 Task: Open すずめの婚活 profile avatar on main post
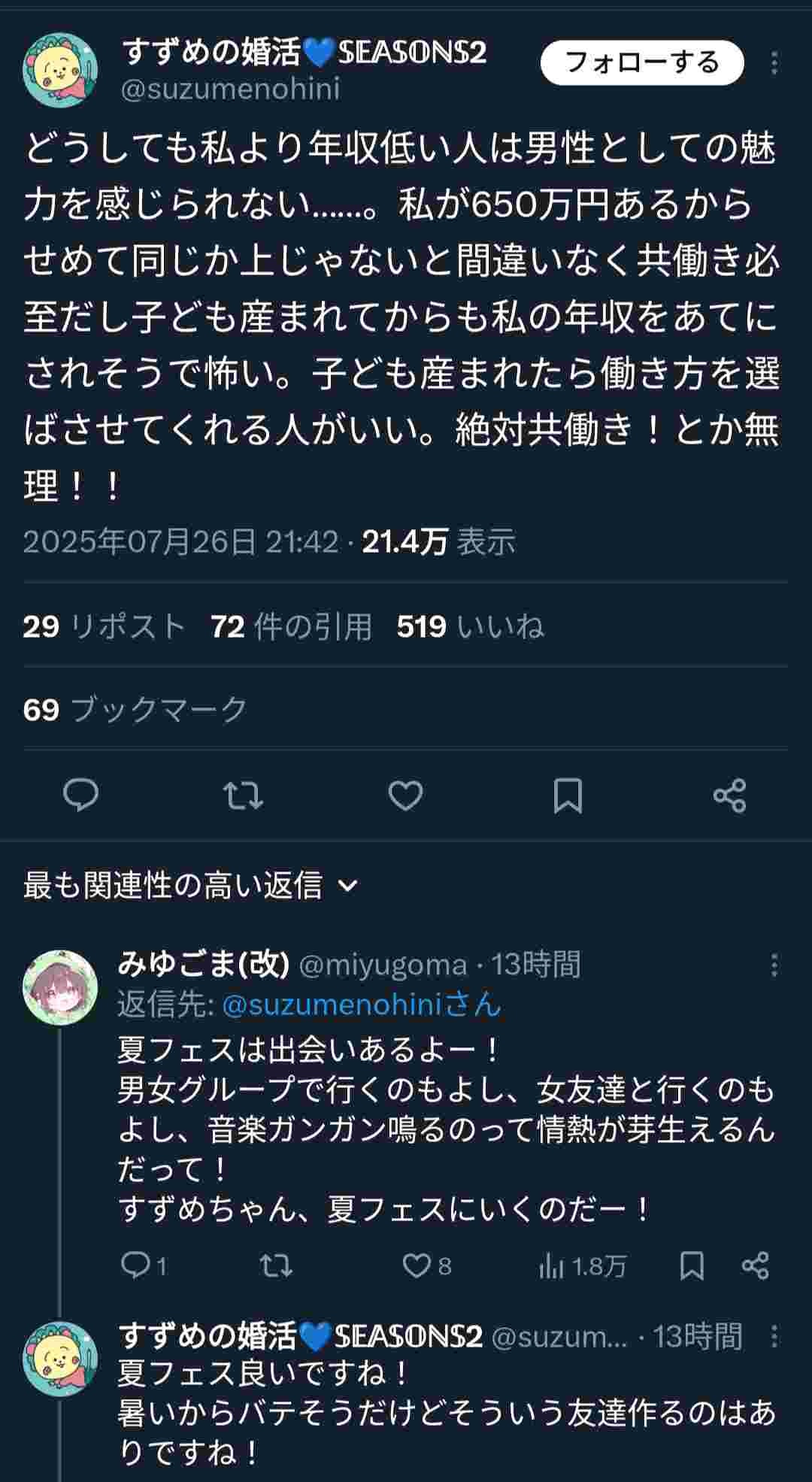pyautogui.click(x=60, y=70)
